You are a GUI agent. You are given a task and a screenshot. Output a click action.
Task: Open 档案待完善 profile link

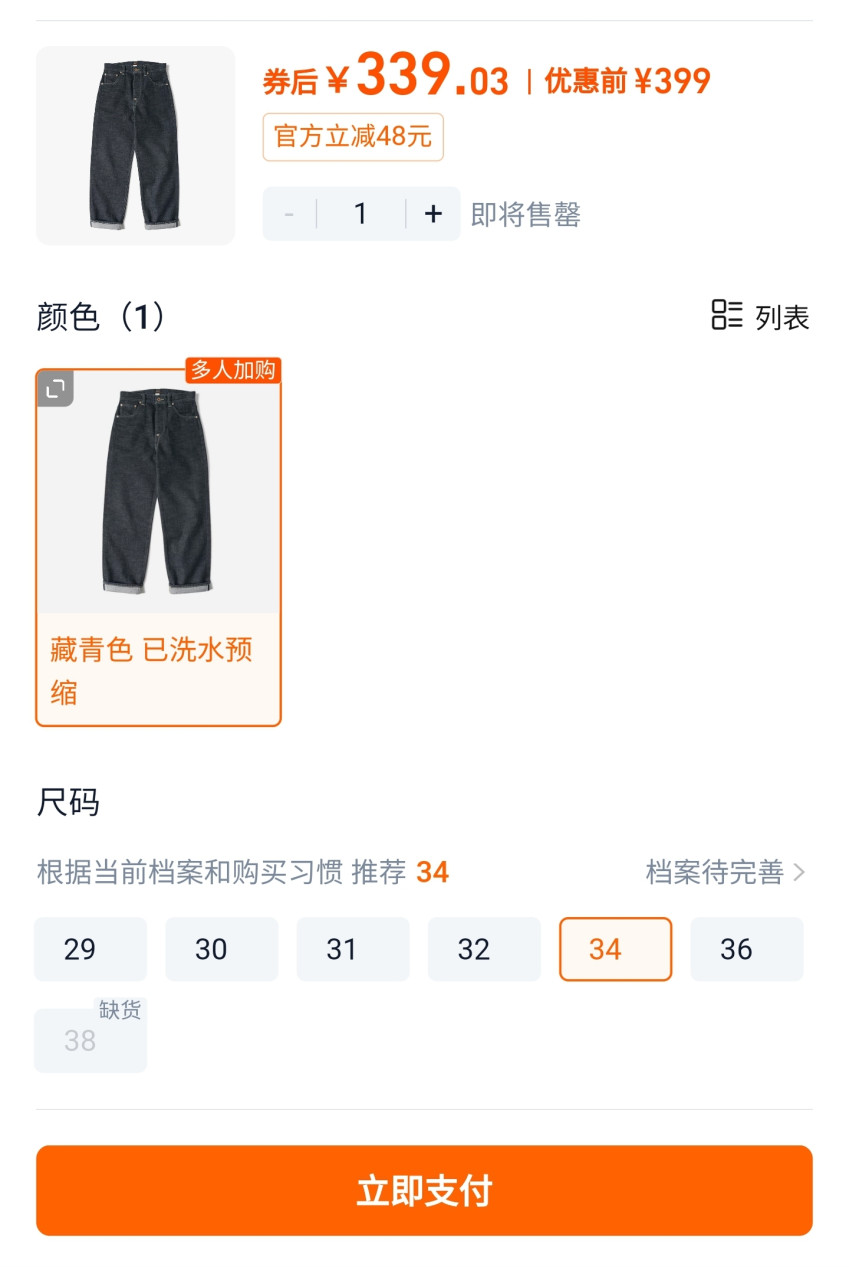[725, 872]
